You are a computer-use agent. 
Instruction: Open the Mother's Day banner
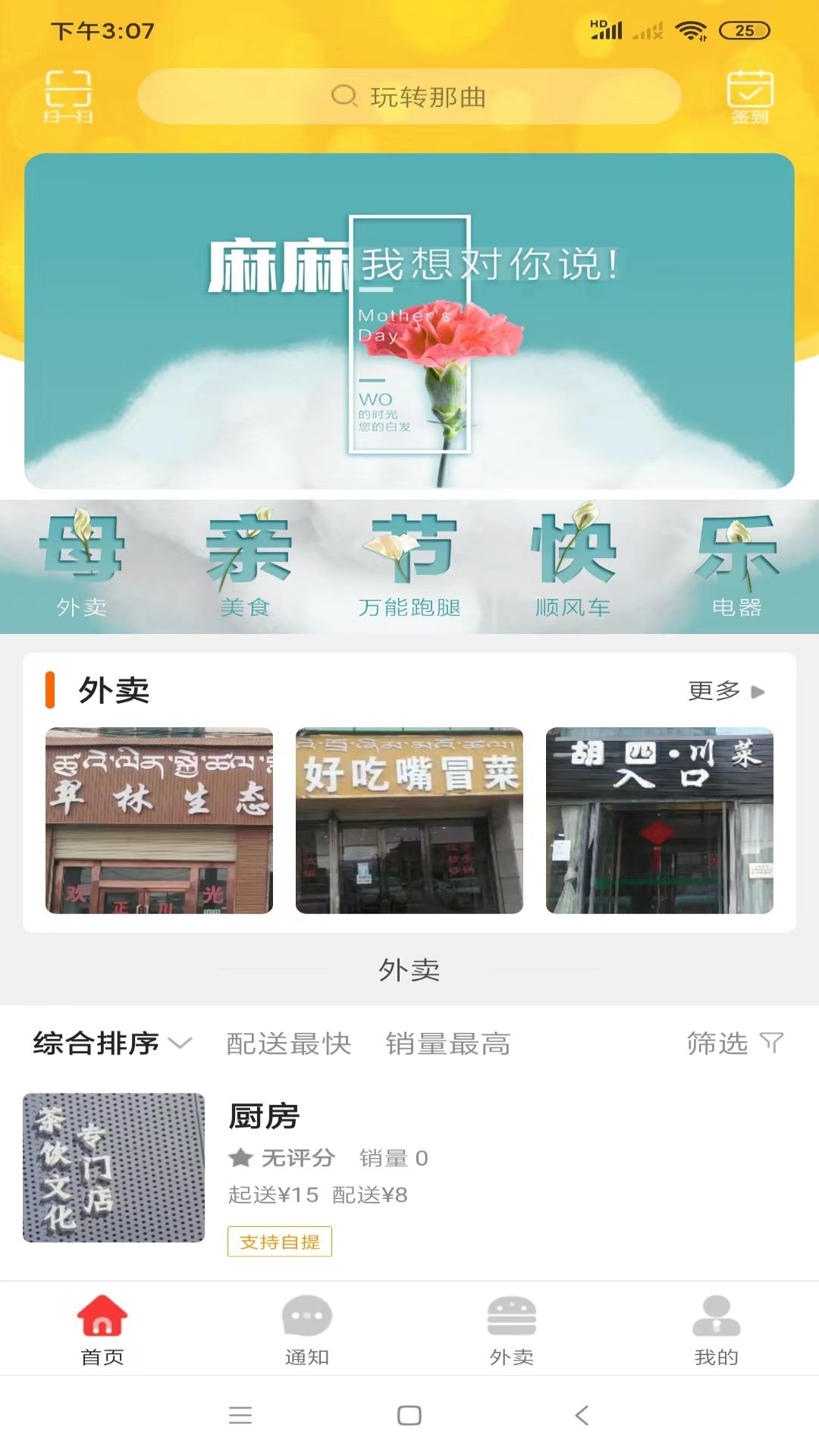coord(409,321)
